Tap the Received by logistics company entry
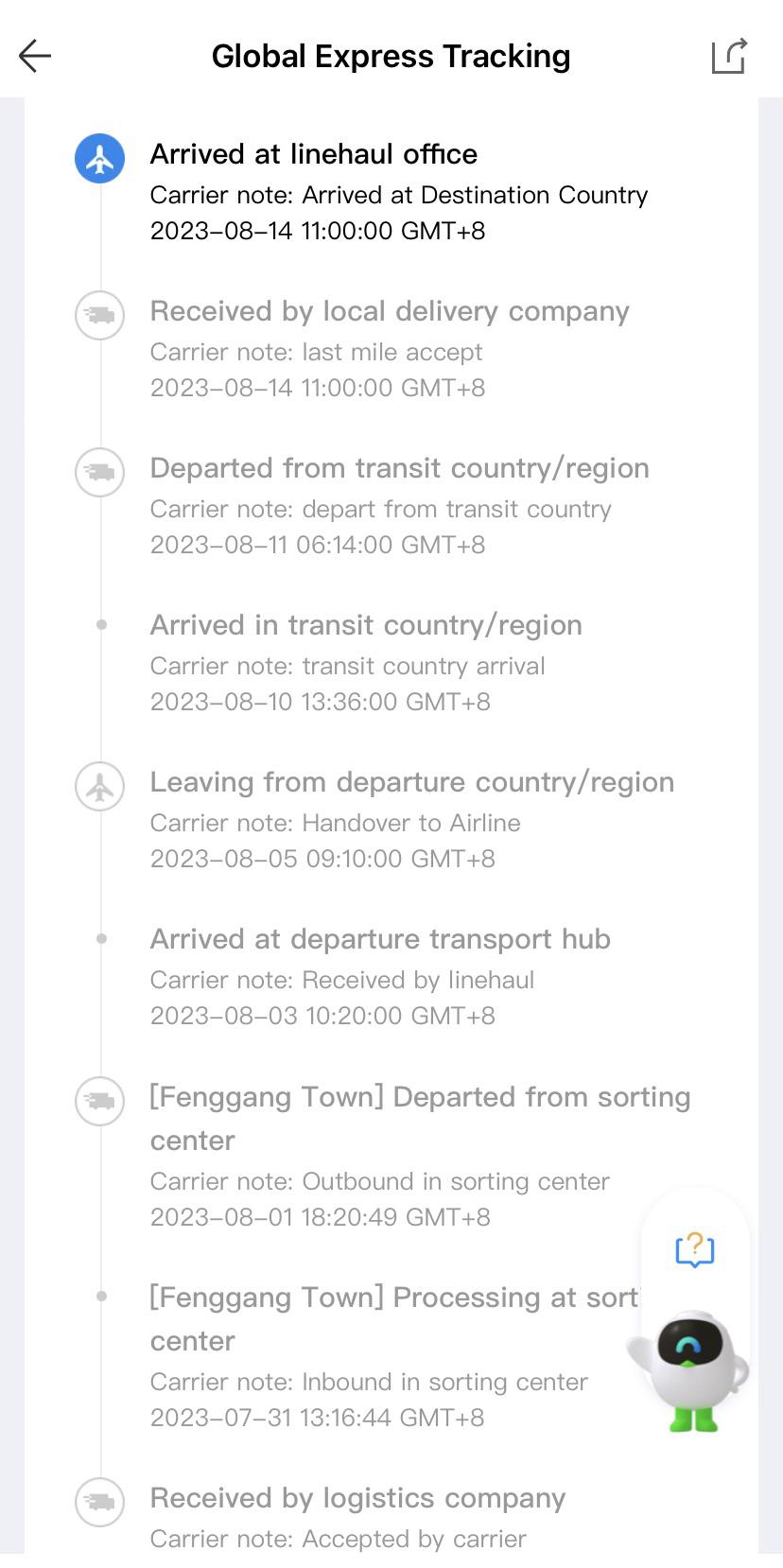Viewport: 783px width, 1568px height. (x=357, y=1497)
